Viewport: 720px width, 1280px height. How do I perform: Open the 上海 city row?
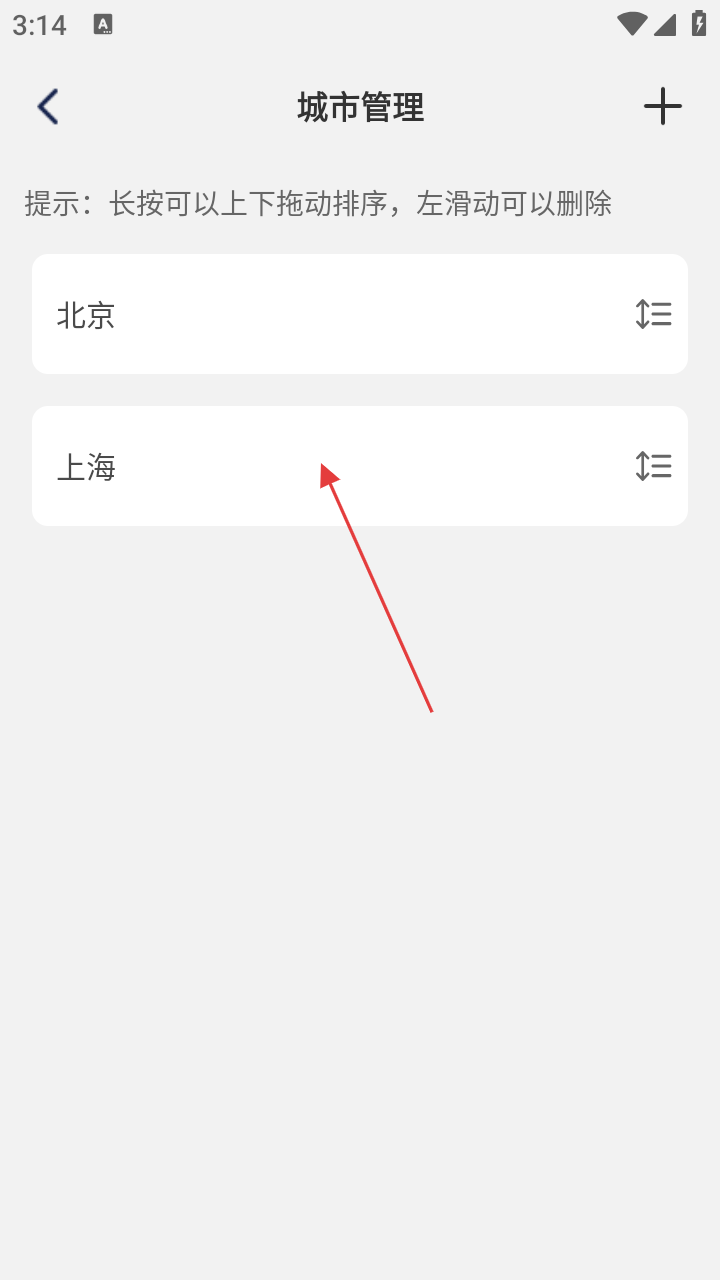[x=360, y=466]
